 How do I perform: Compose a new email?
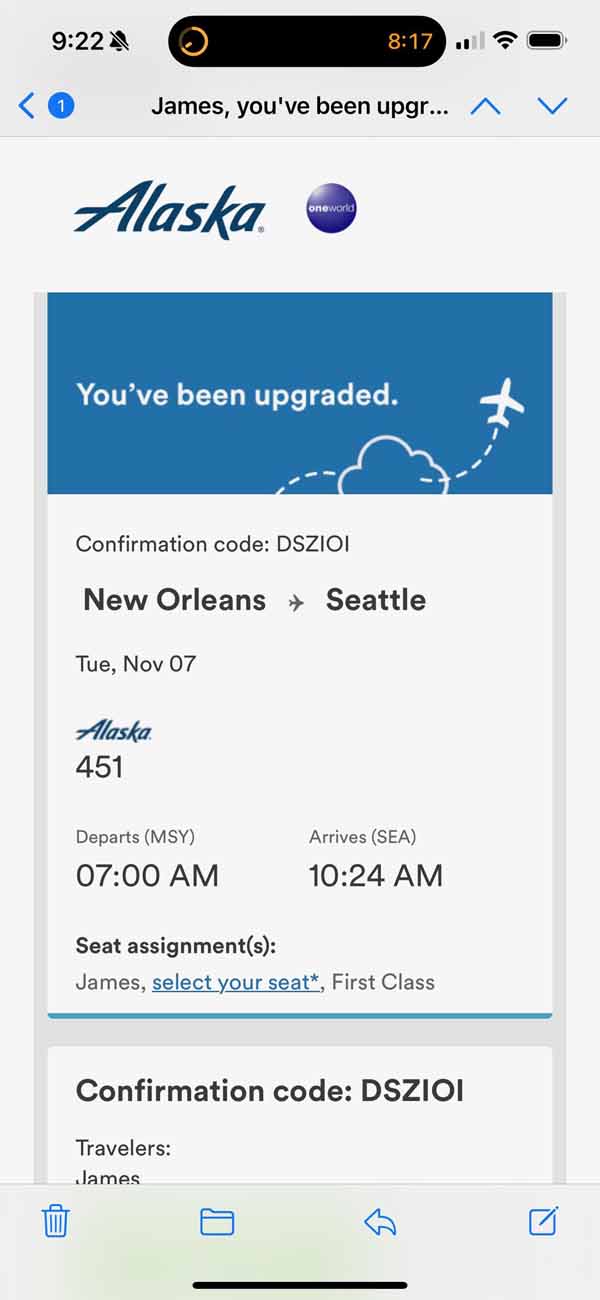[x=543, y=1221]
